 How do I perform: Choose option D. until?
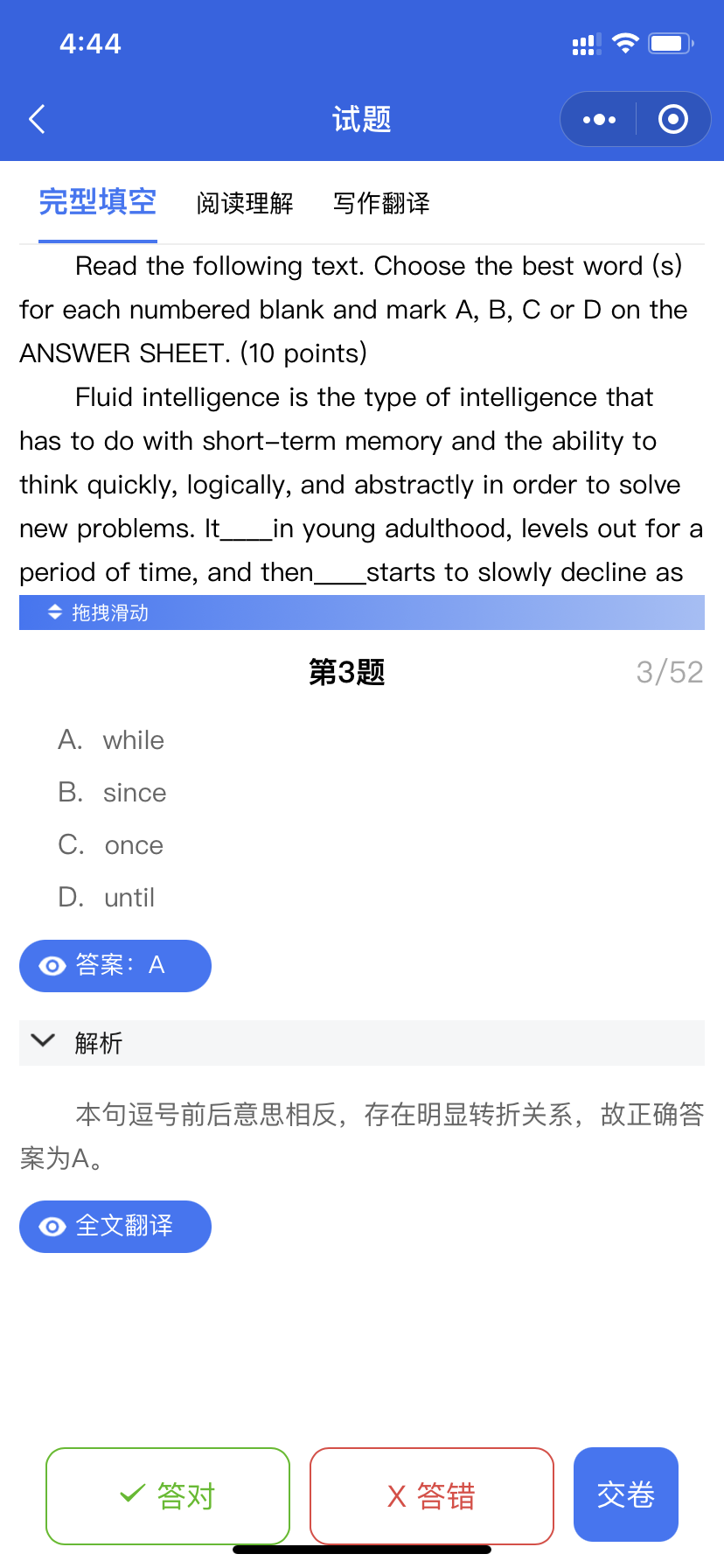click(x=107, y=898)
